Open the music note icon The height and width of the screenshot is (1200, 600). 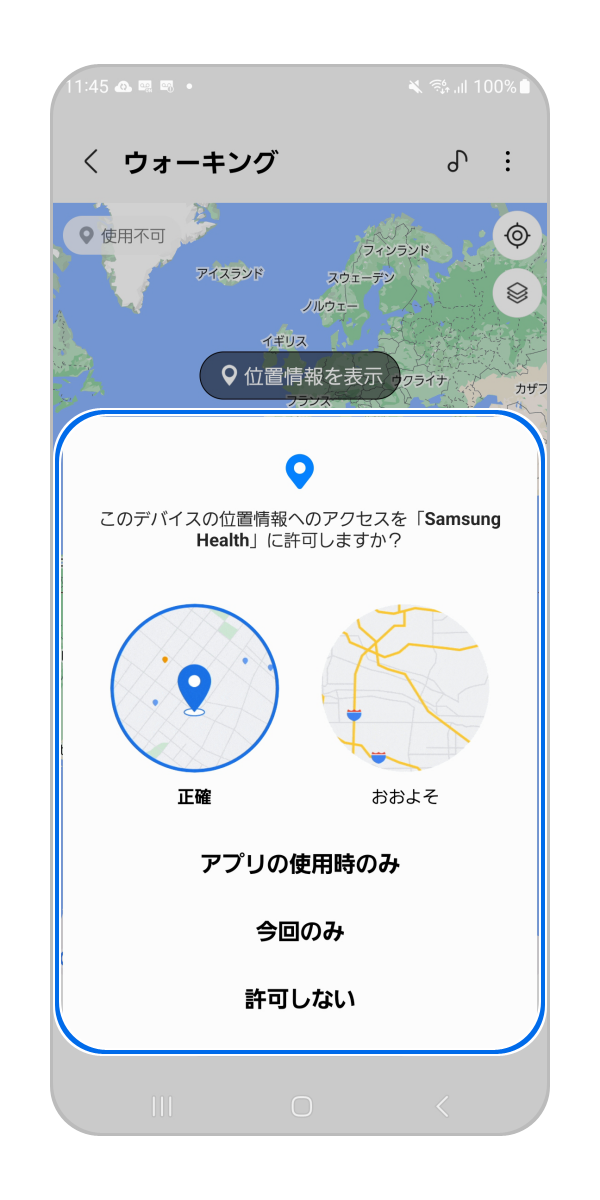457,162
